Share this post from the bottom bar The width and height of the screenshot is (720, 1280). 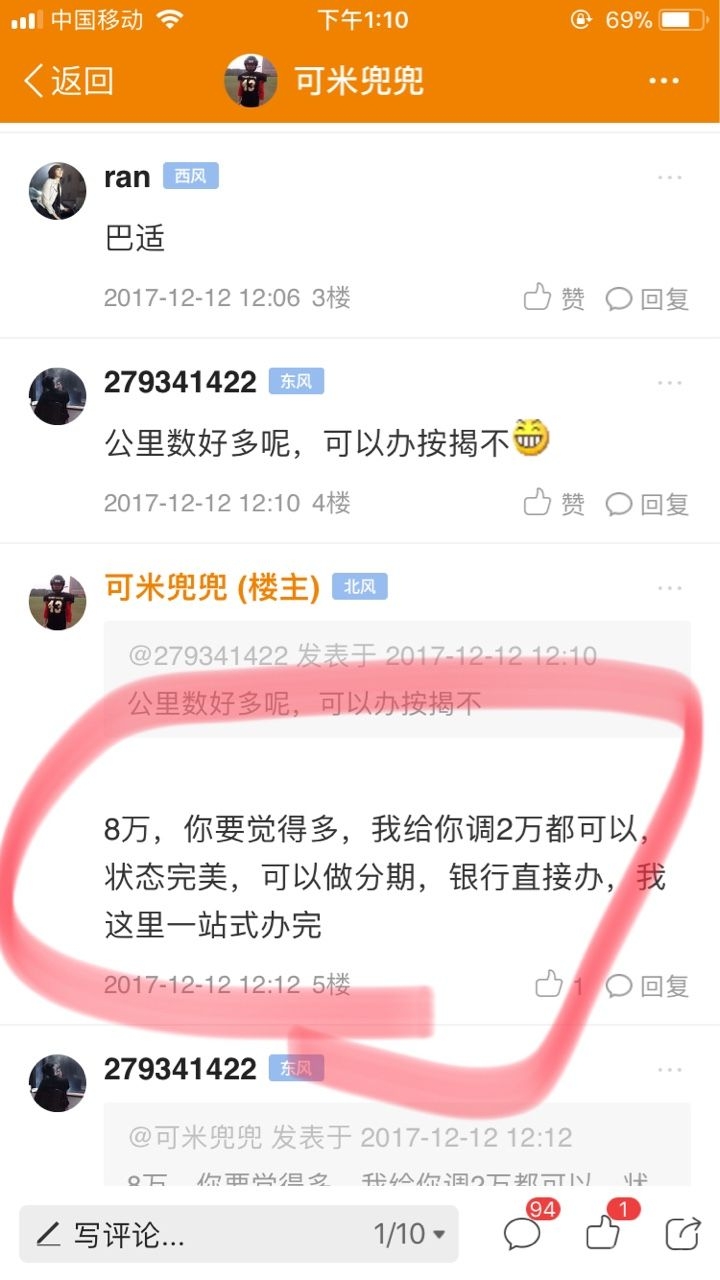coord(683,1234)
